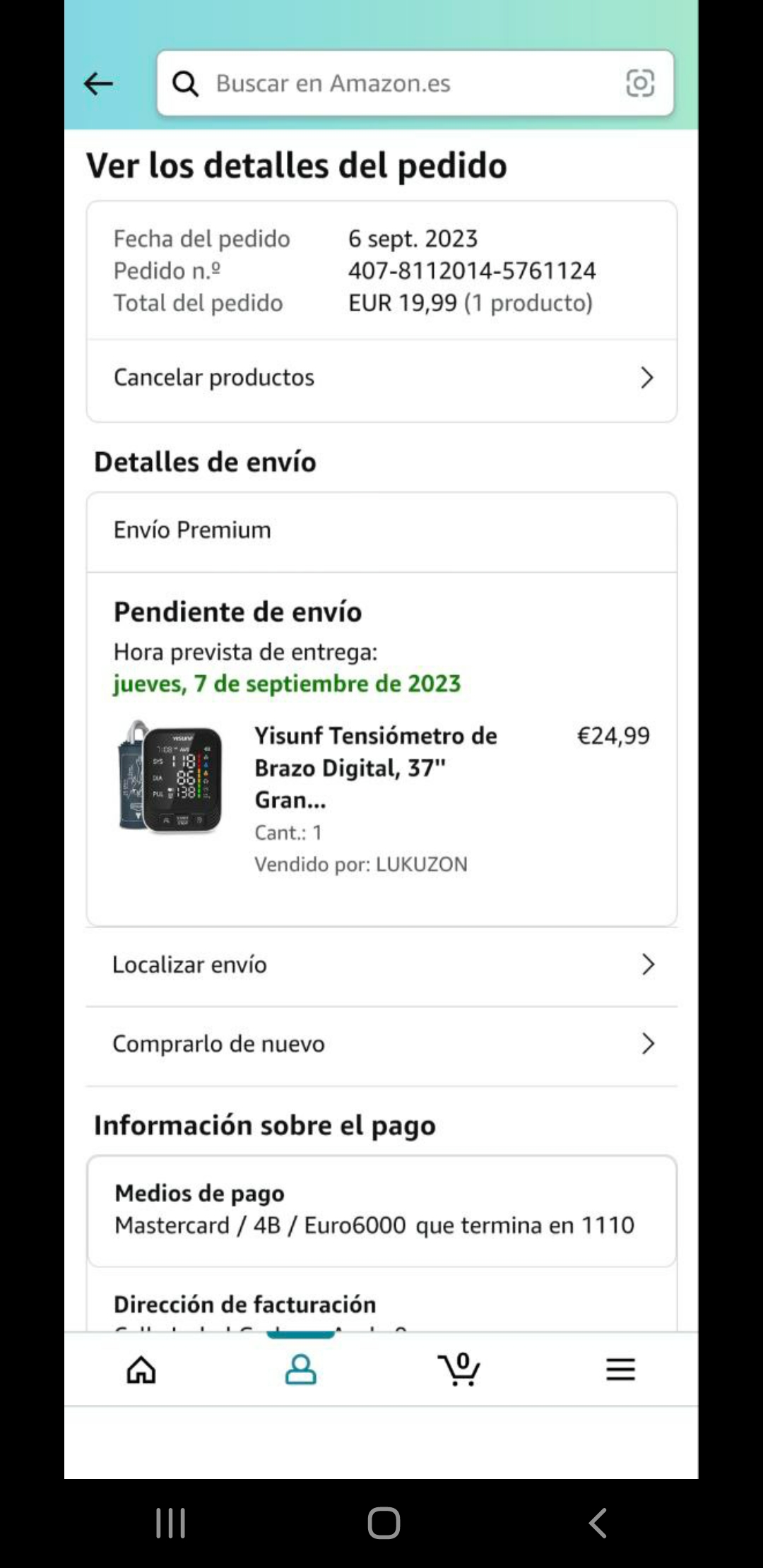763x1568 pixels.
Task: Go back using the top arrow
Action: [x=98, y=84]
